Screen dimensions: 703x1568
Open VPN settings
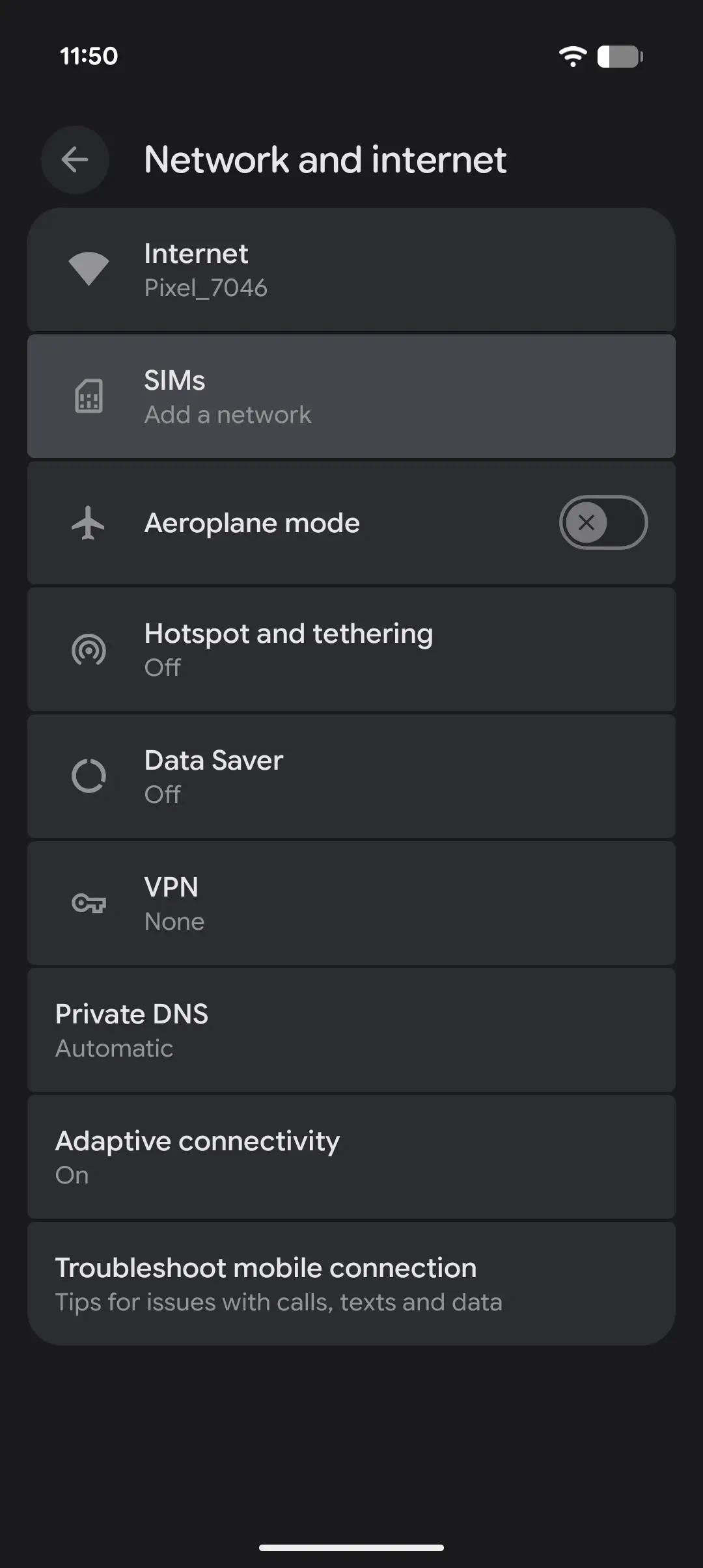coord(351,903)
